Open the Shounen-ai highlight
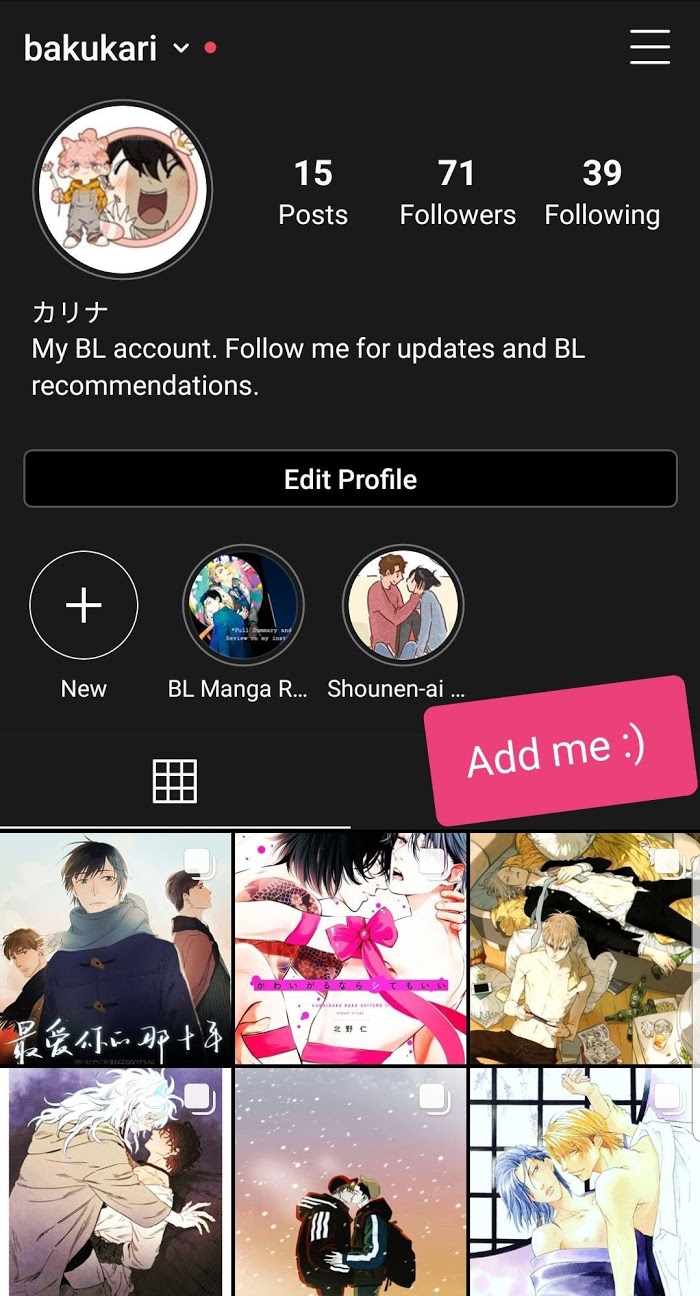Screen dimensions: 700x1296 (403, 605)
